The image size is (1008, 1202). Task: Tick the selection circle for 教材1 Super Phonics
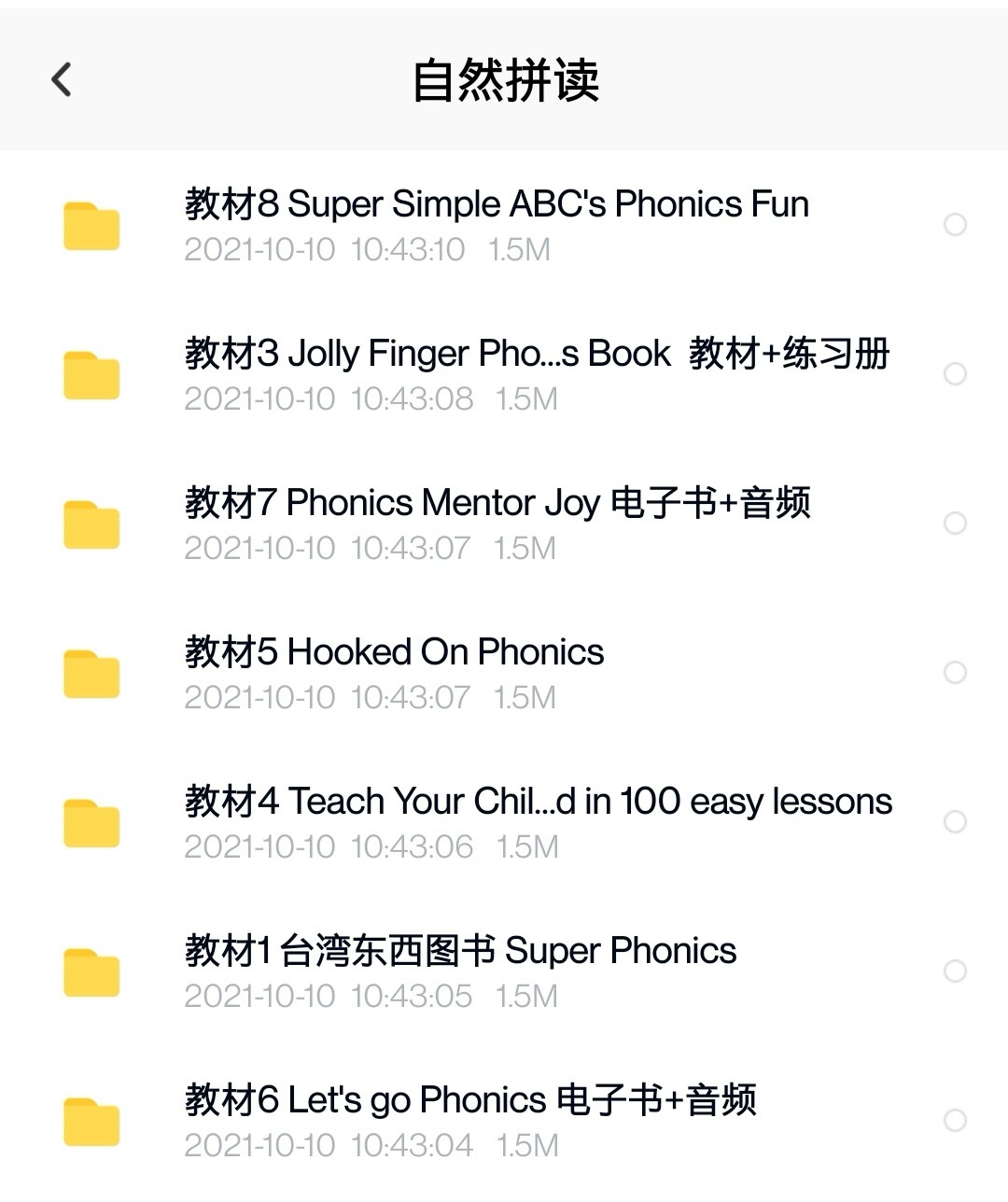tap(955, 971)
